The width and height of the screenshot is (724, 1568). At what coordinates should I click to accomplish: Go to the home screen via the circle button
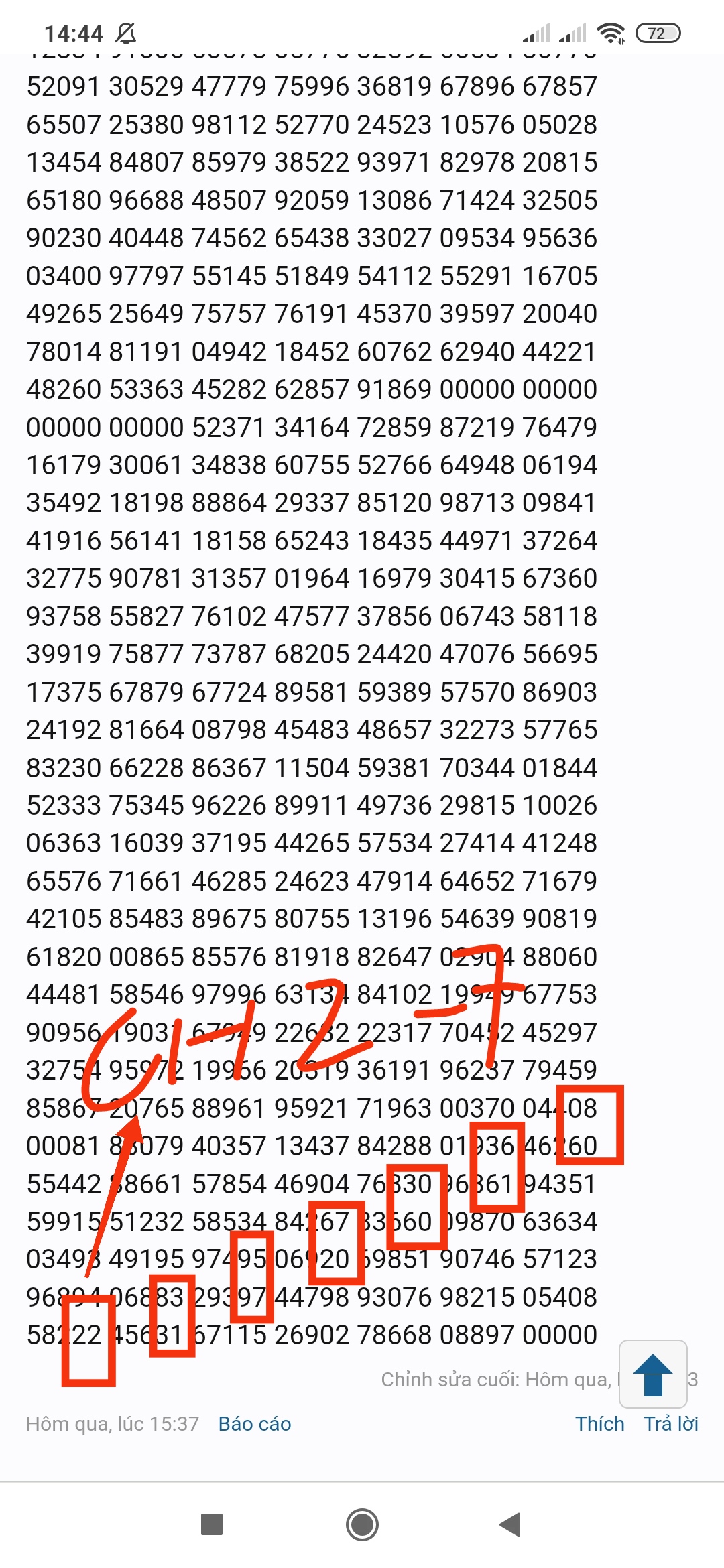(362, 1524)
